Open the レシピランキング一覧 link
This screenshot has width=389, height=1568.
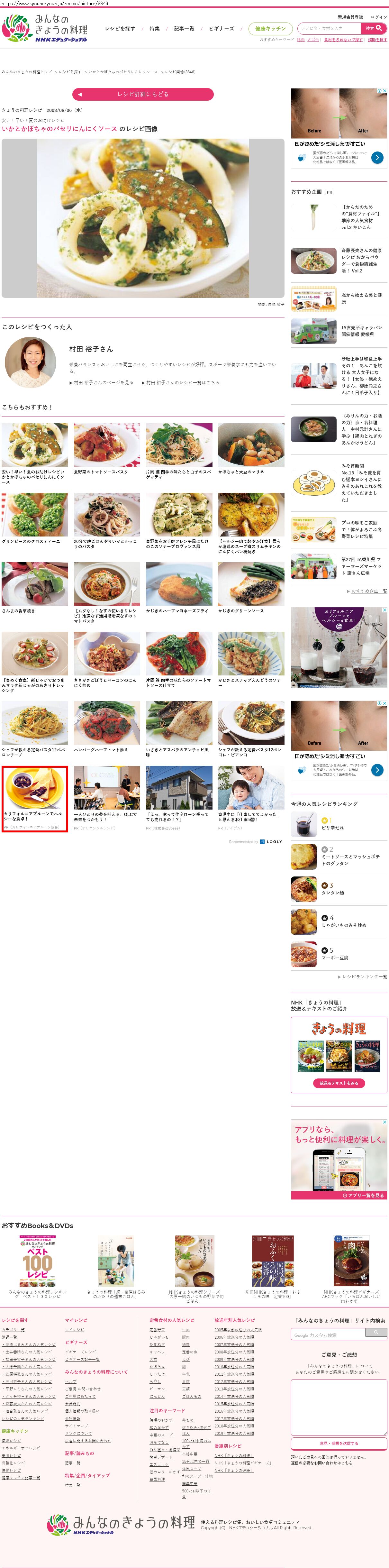[364, 977]
